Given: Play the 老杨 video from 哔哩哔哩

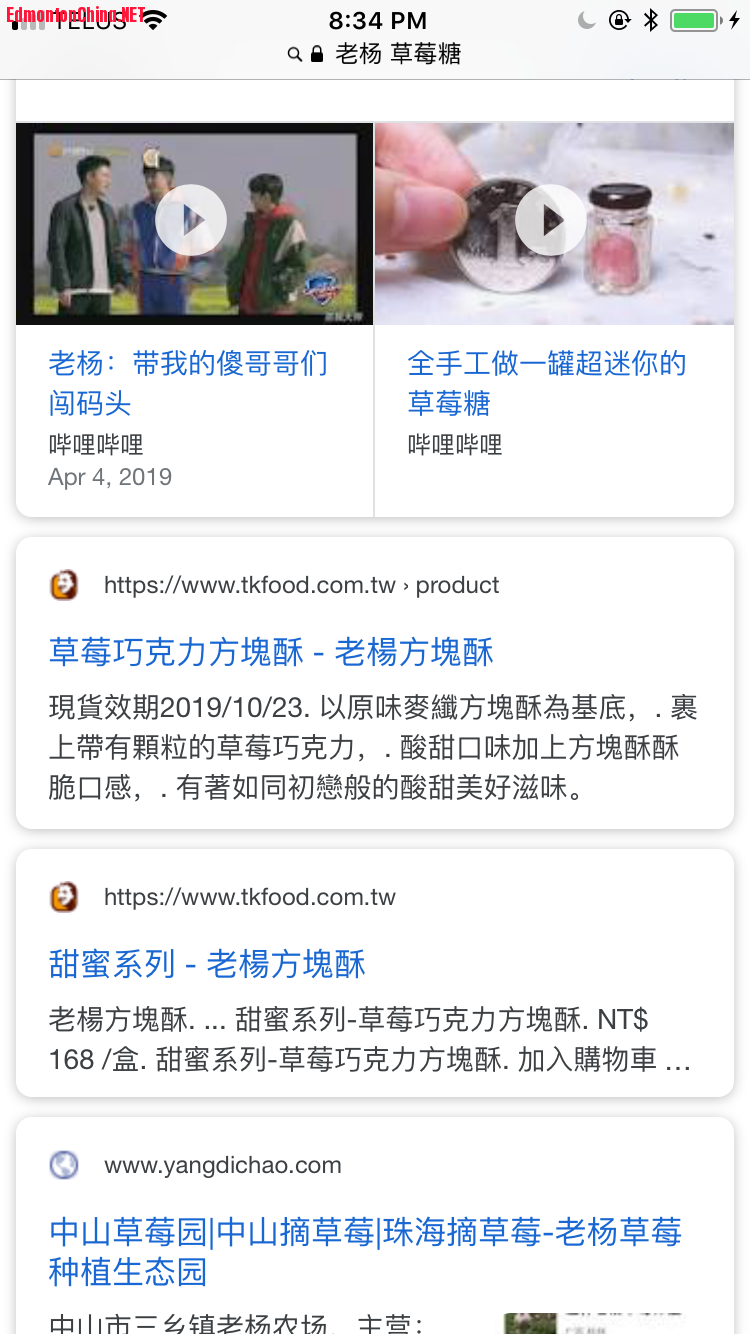Looking at the screenshot, I should coord(191,220).
